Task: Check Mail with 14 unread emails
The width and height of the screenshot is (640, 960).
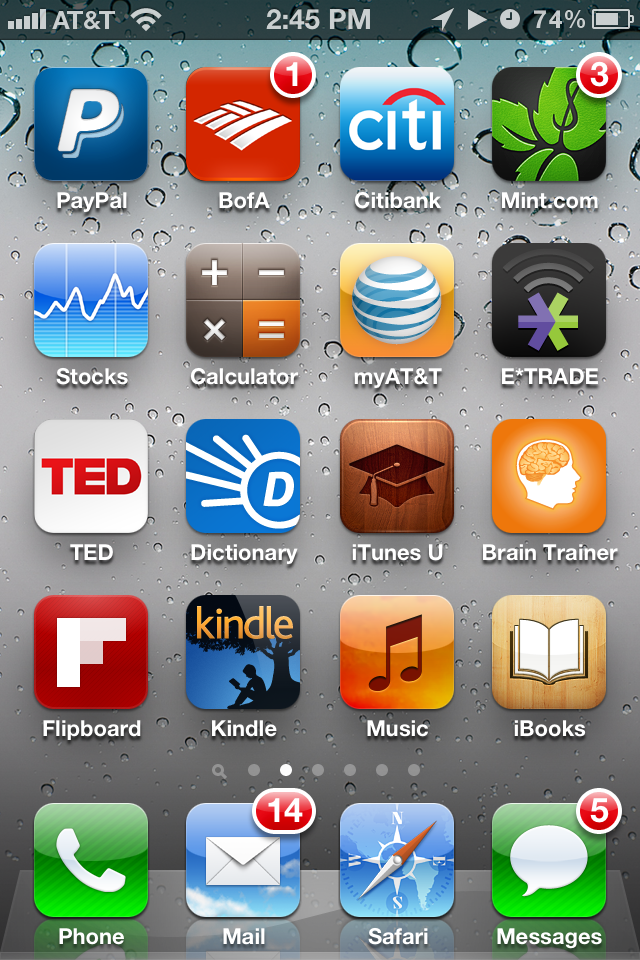Action: pyautogui.click(x=243, y=860)
